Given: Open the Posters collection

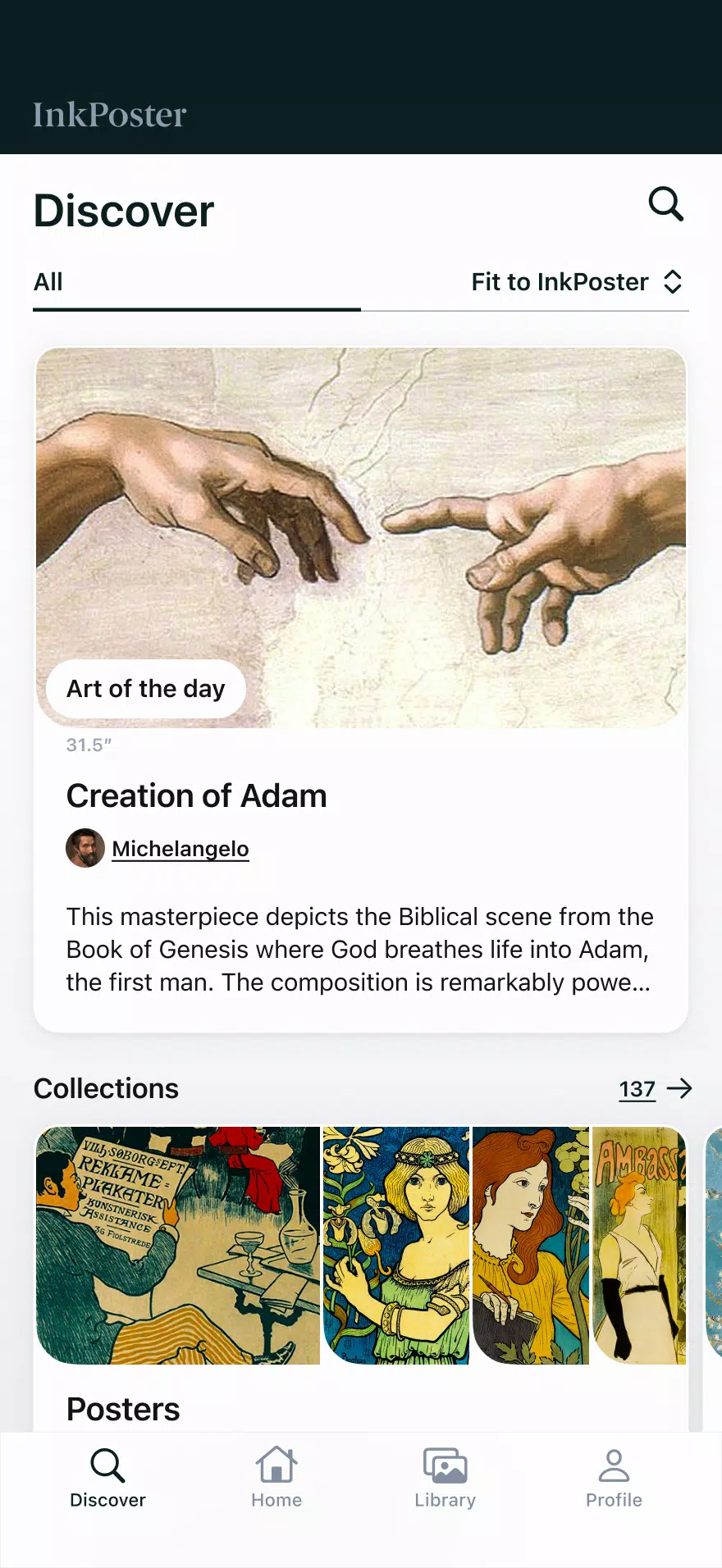Looking at the screenshot, I should [361, 1279].
